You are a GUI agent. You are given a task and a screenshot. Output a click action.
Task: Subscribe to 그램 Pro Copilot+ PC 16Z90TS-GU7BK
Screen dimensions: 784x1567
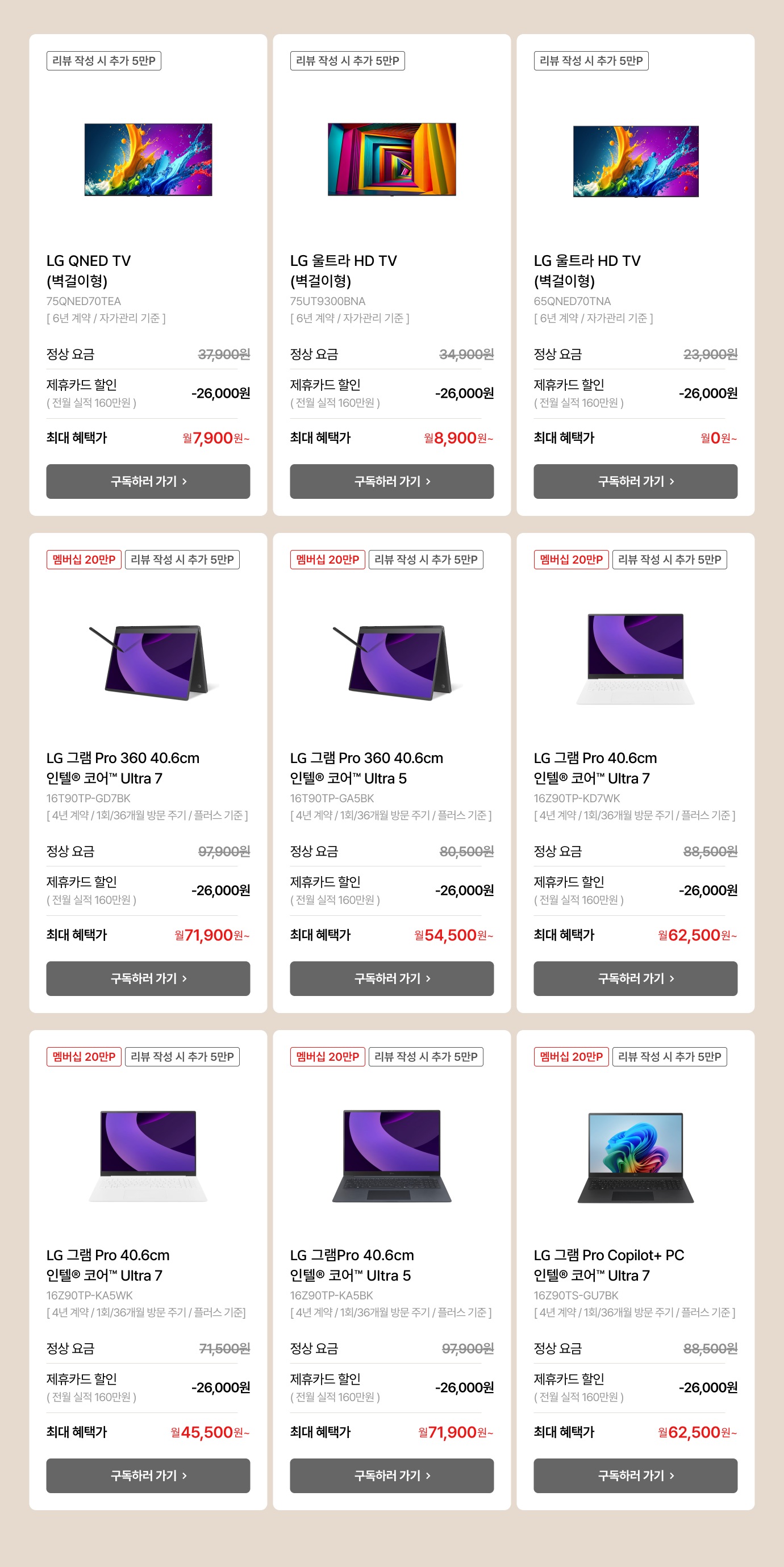point(635,1475)
